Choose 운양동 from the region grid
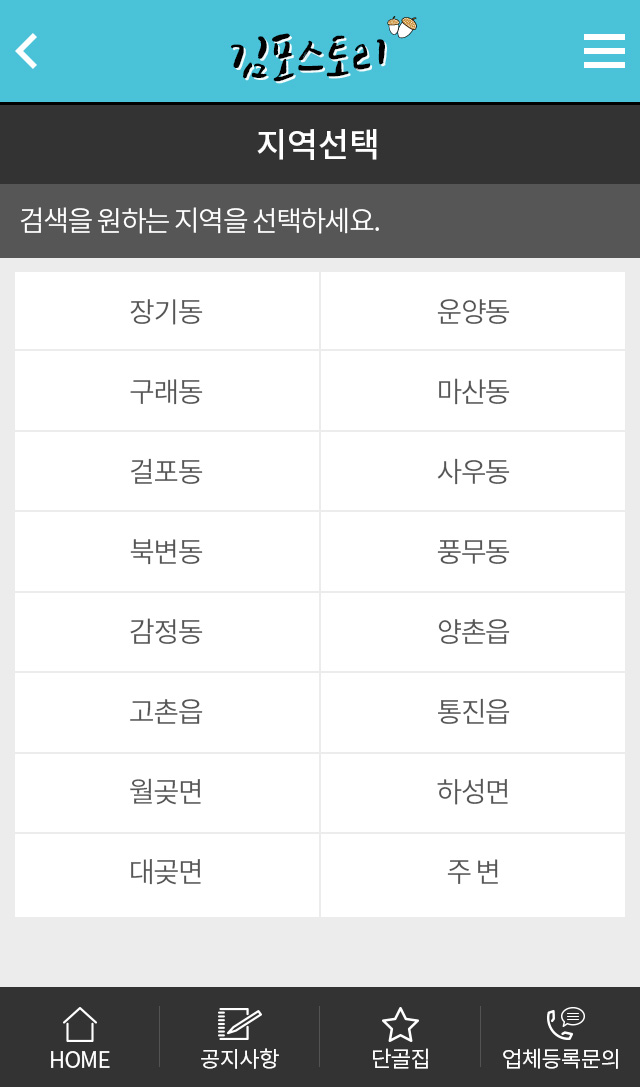Image resolution: width=640 pixels, height=1087 pixels. [x=473, y=311]
